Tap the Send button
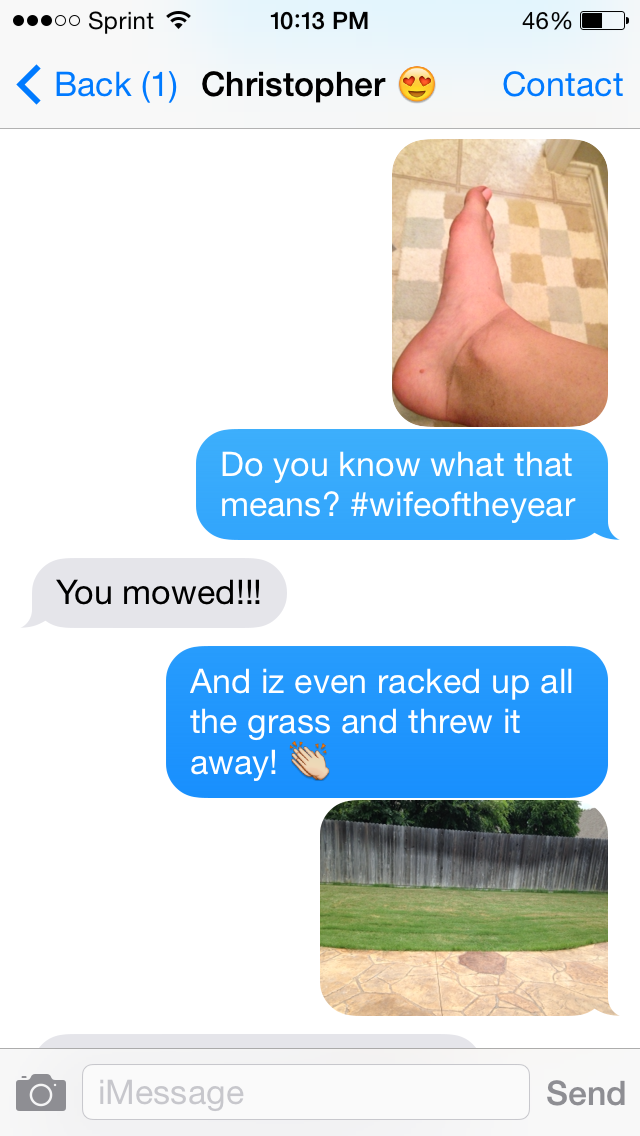Viewport: 640px width, 1136px height. pyautogui.click(x=586, y=1093)
